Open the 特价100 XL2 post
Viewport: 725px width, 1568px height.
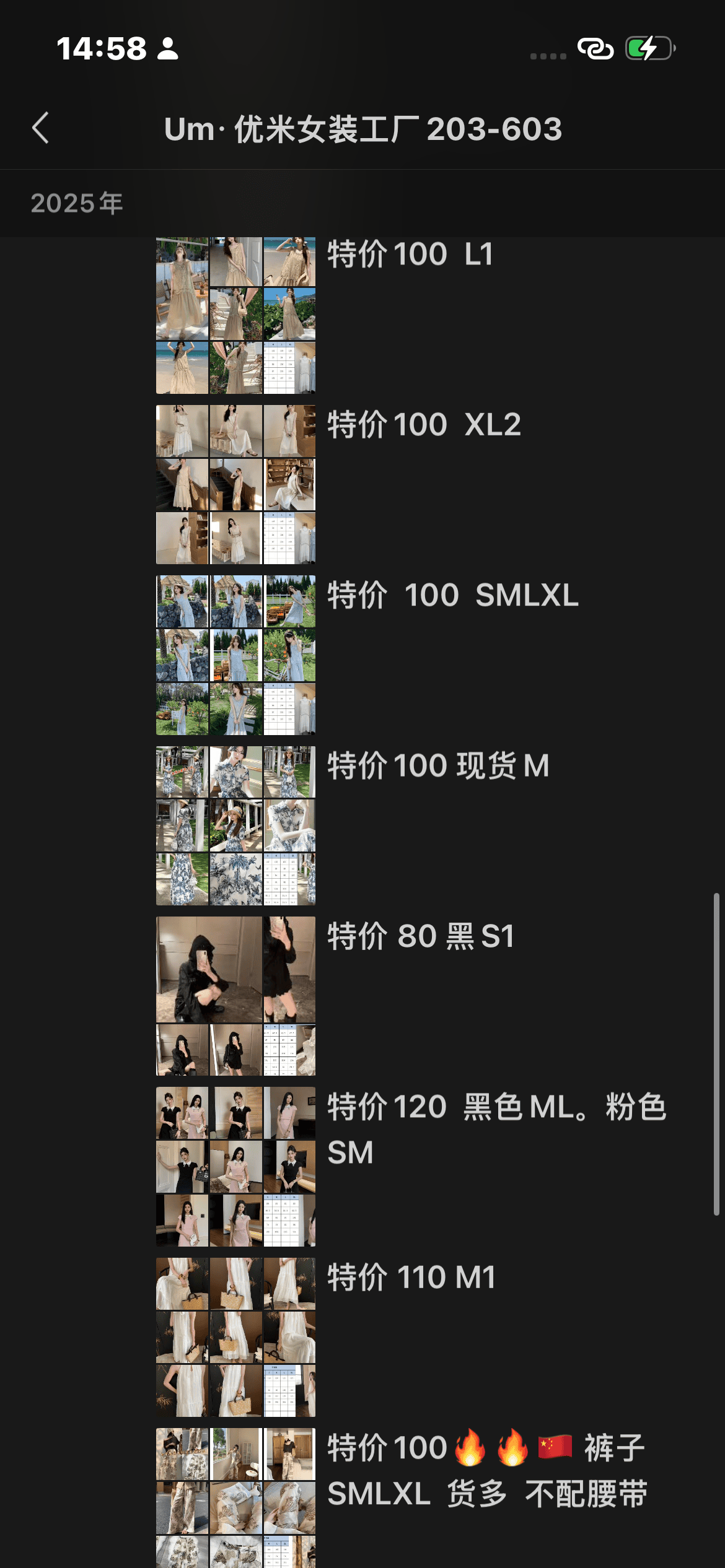[424, 425]
